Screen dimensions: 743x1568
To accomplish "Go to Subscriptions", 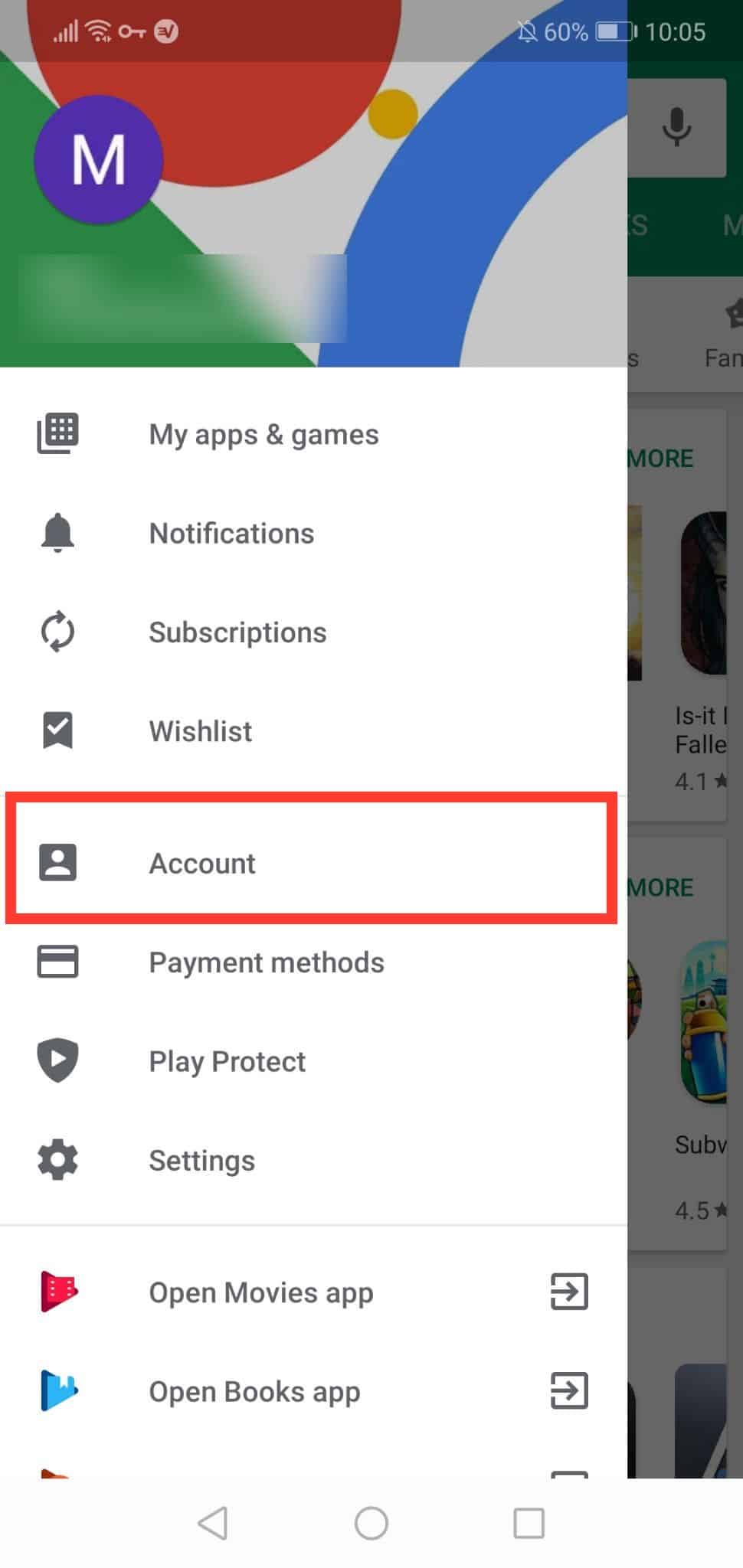I will pyautogui.click(x=237, y=632).
